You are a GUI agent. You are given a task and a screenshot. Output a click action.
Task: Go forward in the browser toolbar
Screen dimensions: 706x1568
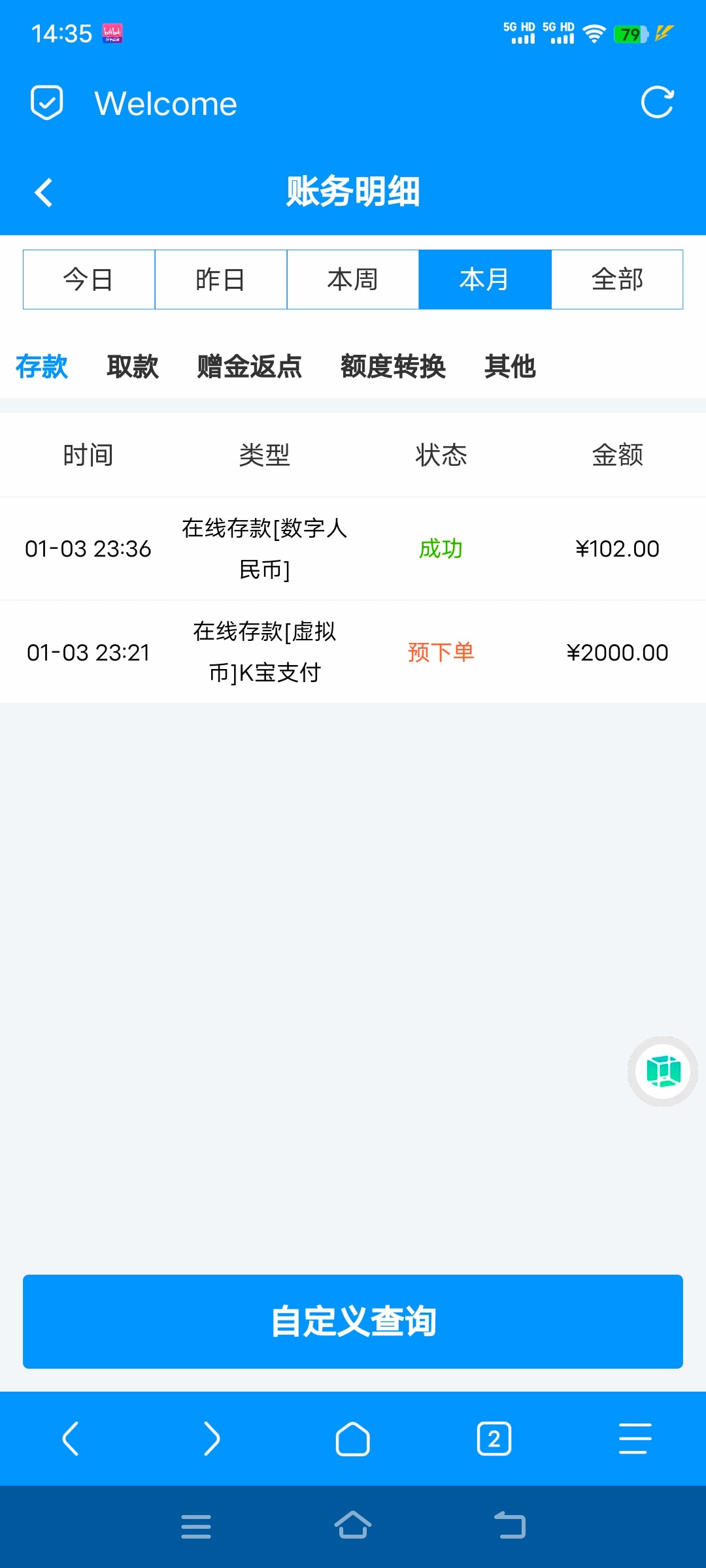[212, 1439]
